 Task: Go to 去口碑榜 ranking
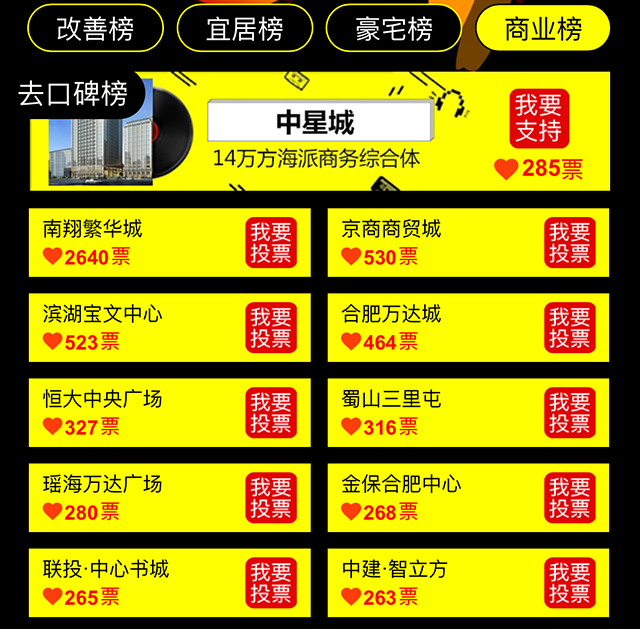click(x=73, y=94)
